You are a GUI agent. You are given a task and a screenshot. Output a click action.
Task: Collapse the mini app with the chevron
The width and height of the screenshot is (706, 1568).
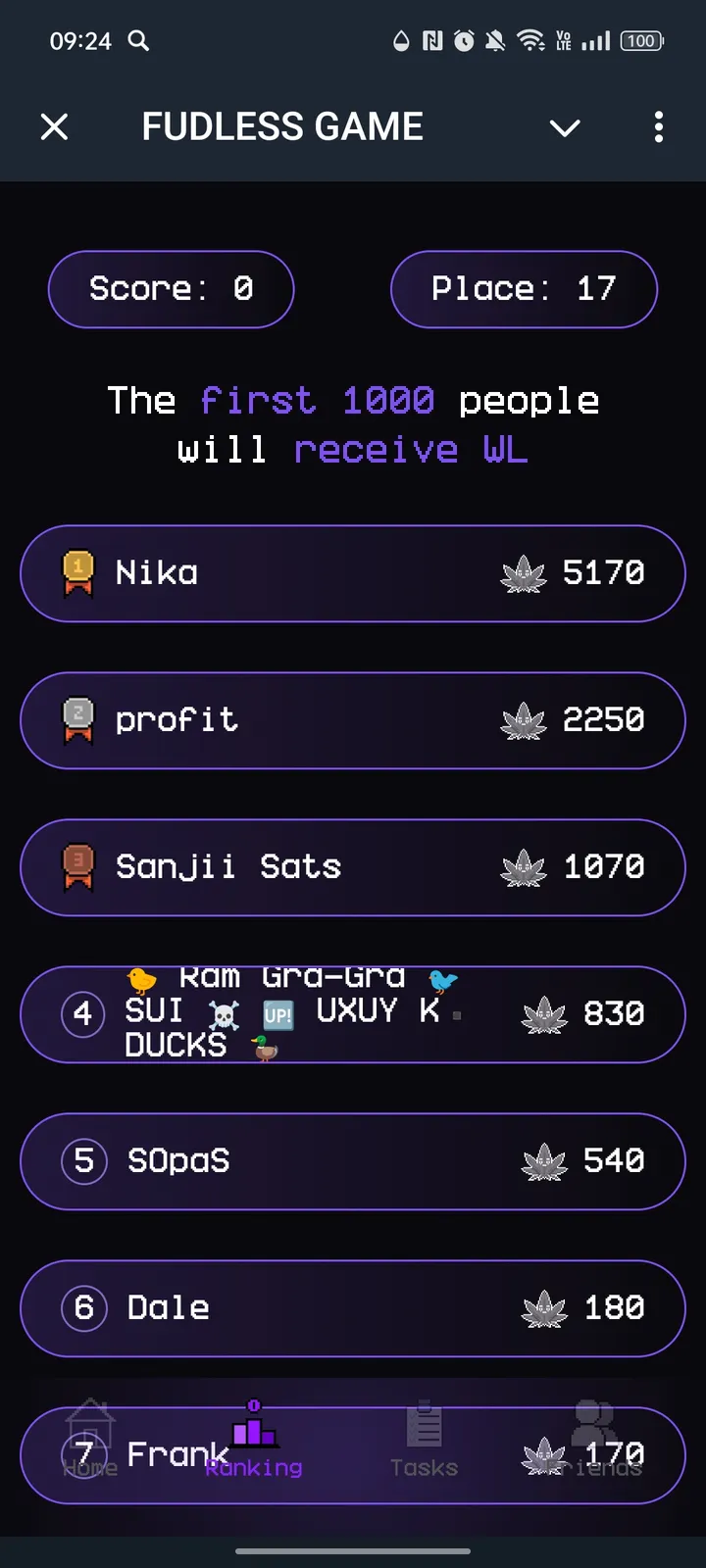565,127
